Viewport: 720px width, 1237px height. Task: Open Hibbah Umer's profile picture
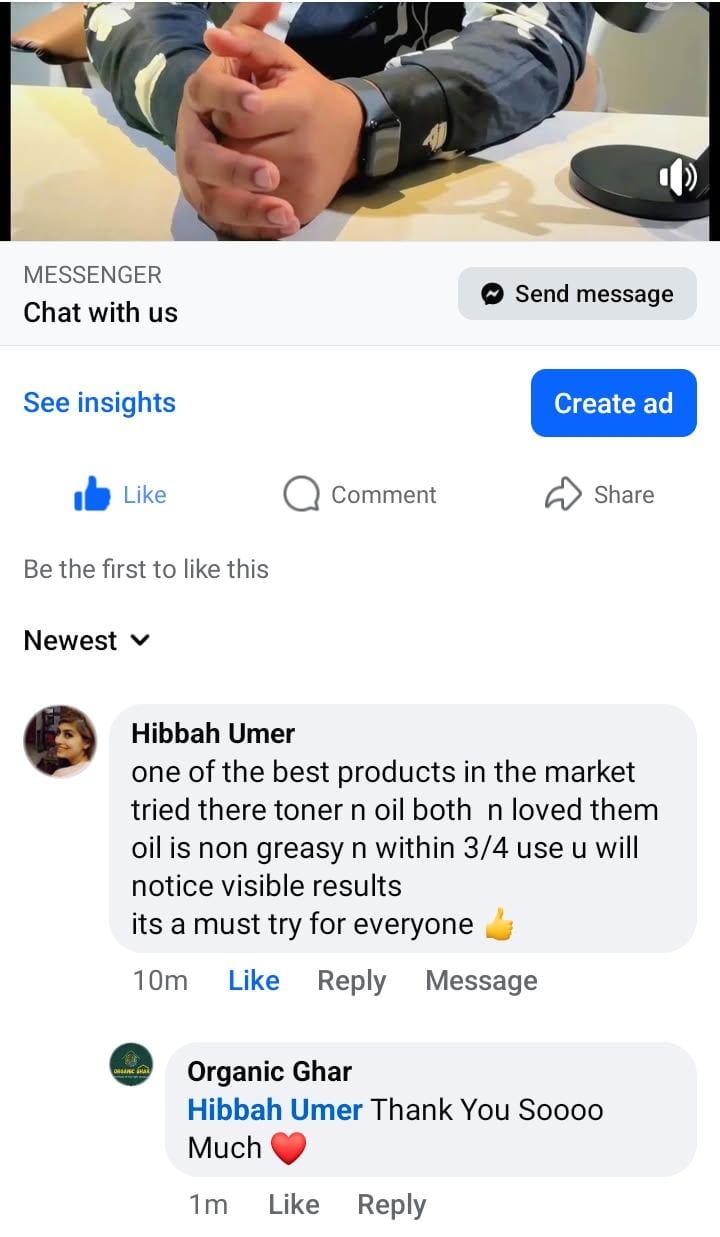60,741
